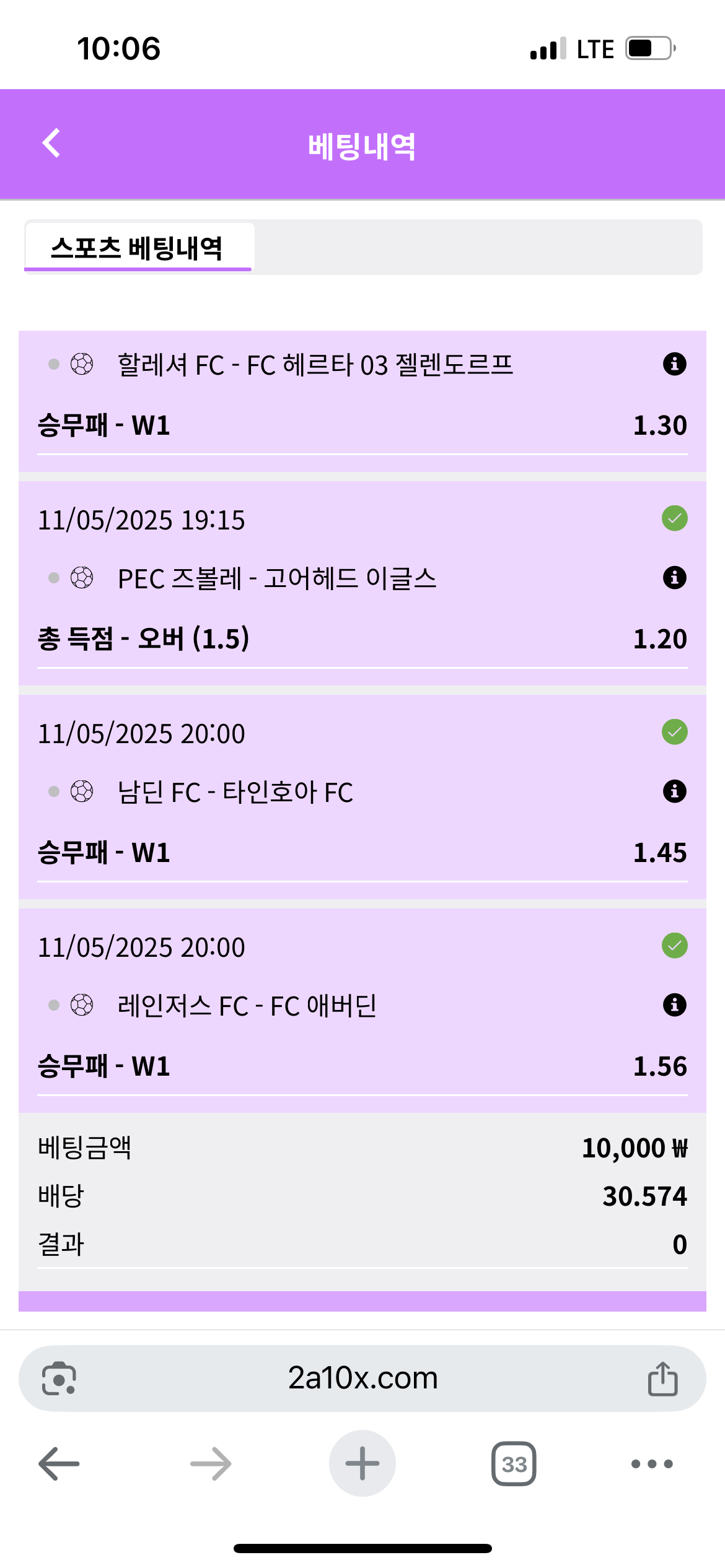Open info for PEC 즈볼레 - 고어헤드 이글스 match
Screen dimensions: 725x1568
point(674,578)
